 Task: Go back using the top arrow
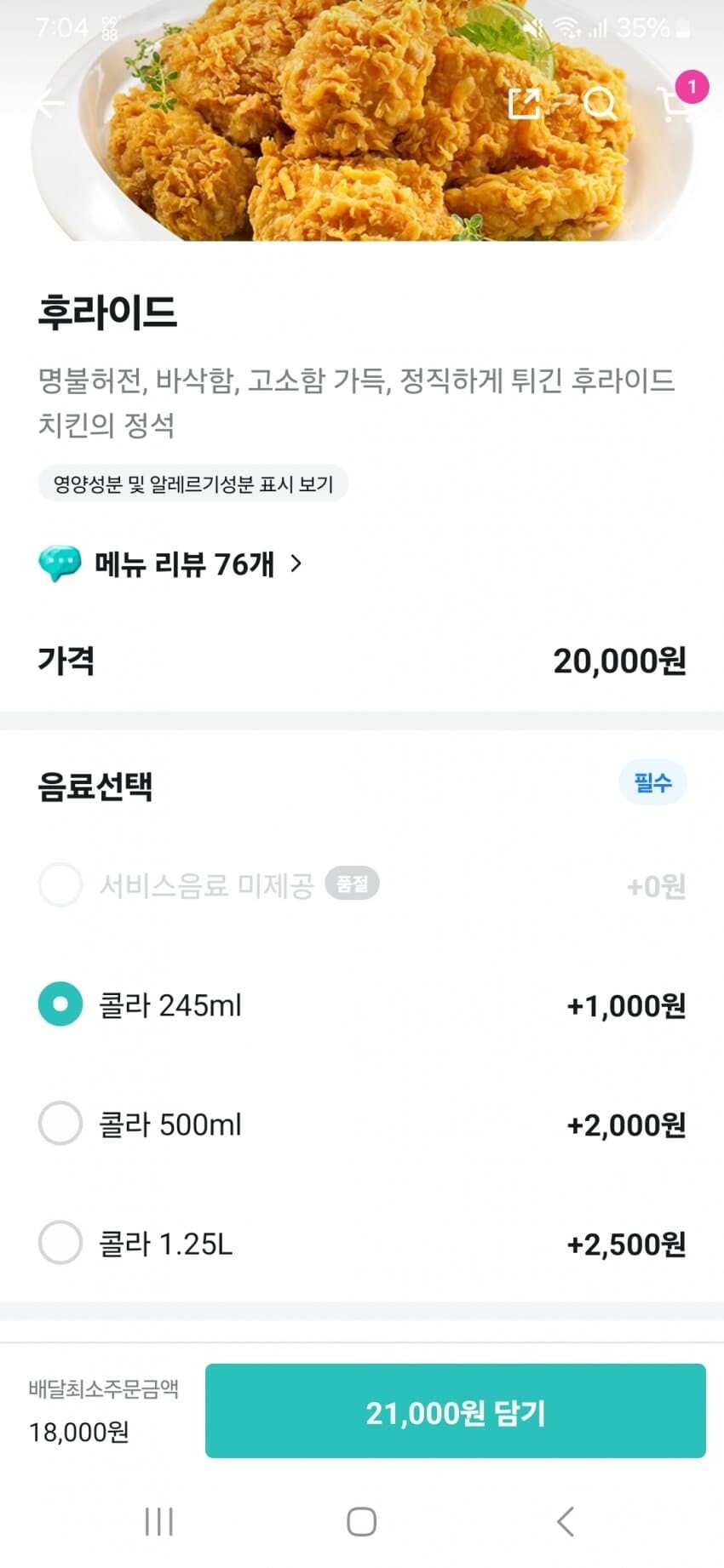click(51, 104)
